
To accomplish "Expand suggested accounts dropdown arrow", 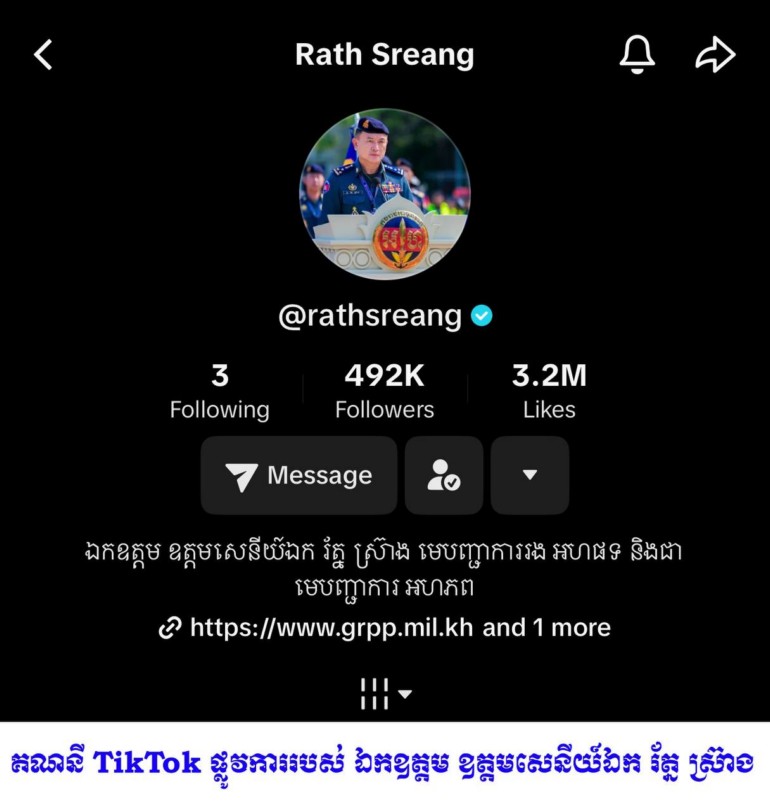I will [x=530, y=476].
